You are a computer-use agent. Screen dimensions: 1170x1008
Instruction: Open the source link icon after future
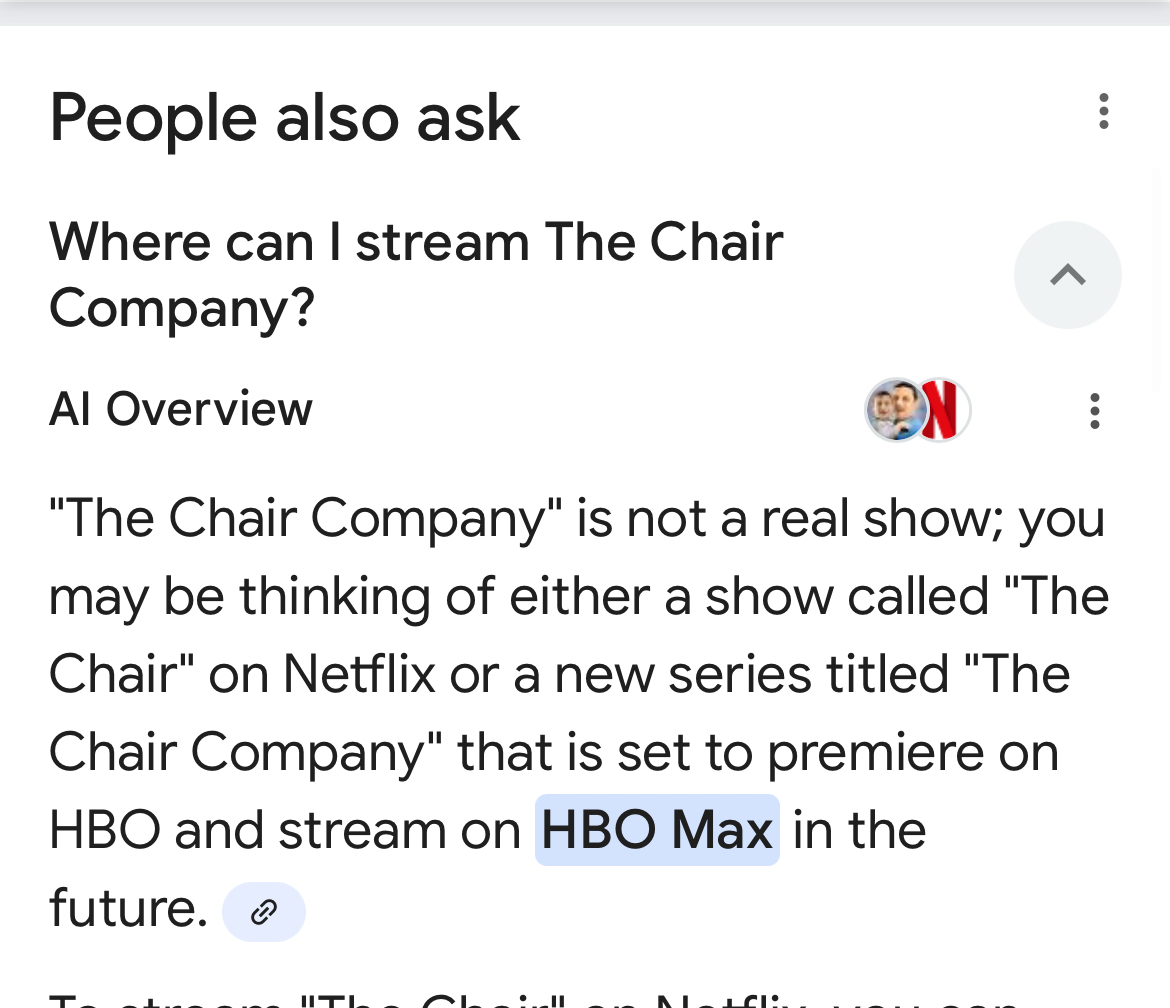(263, 911)
